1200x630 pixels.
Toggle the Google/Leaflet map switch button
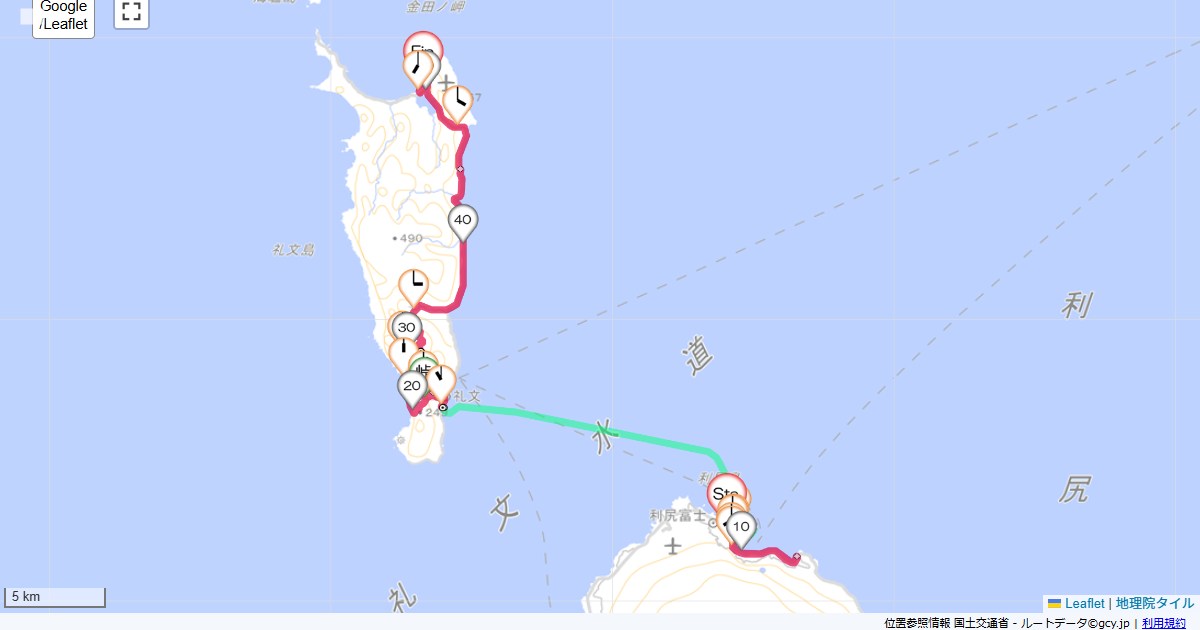pos(63,16)
